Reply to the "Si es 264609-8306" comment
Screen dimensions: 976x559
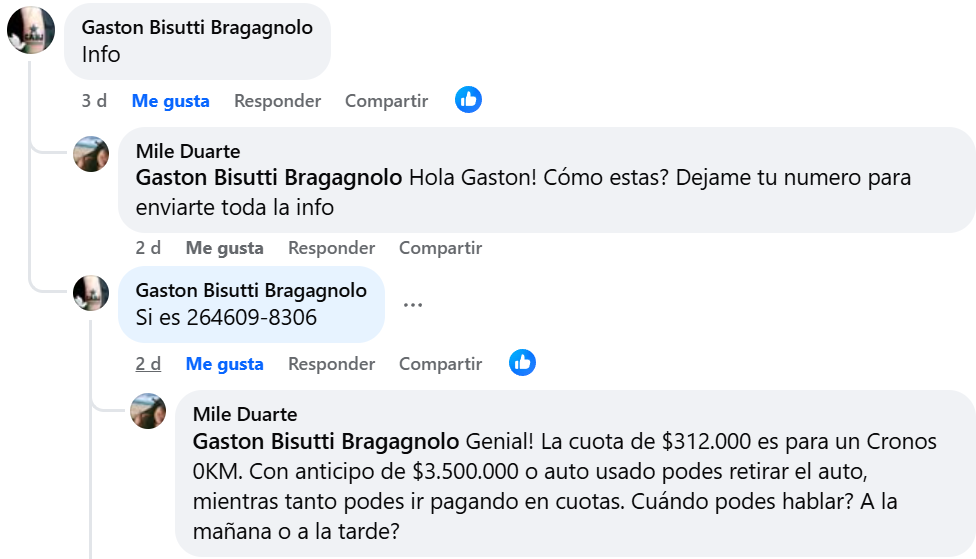331,364
